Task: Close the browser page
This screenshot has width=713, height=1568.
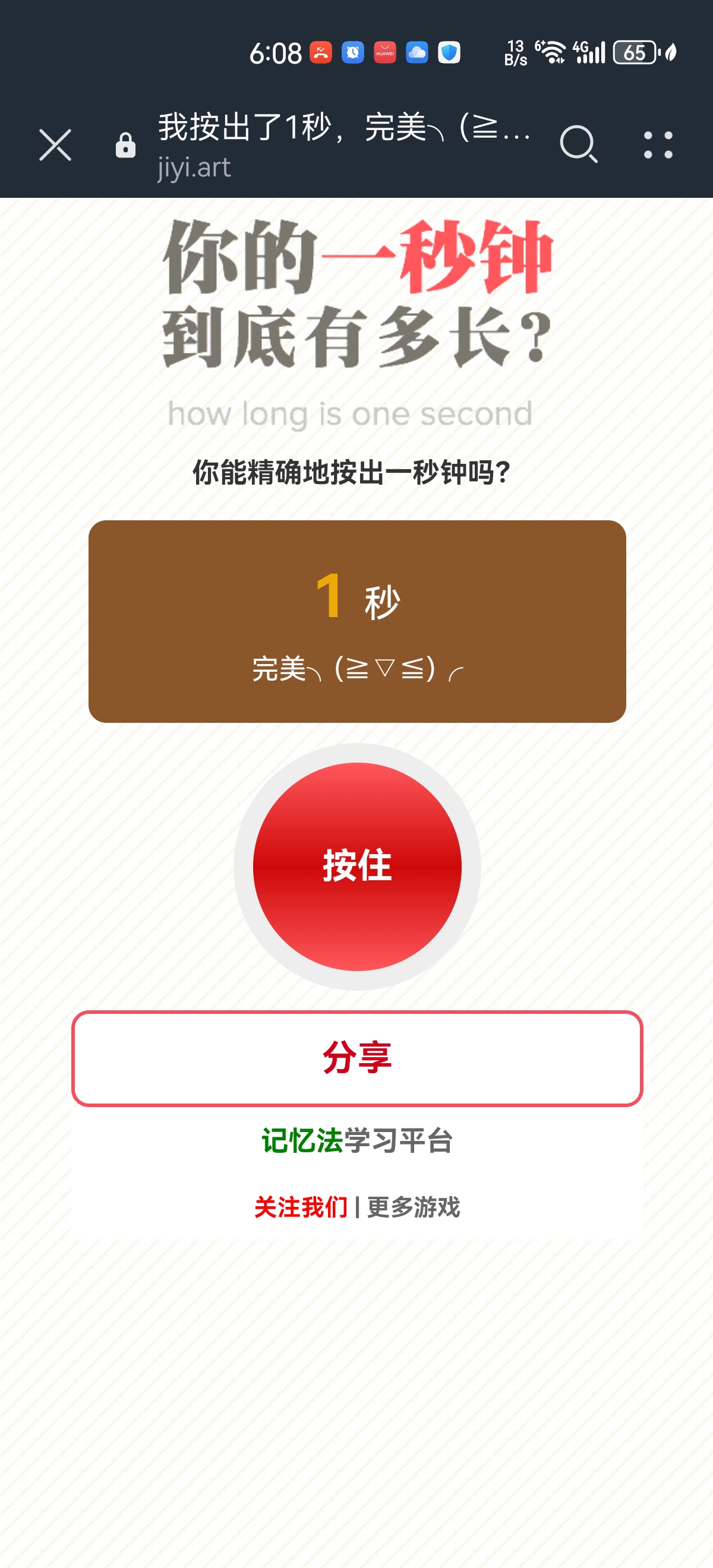Action: tap(55, 145)
